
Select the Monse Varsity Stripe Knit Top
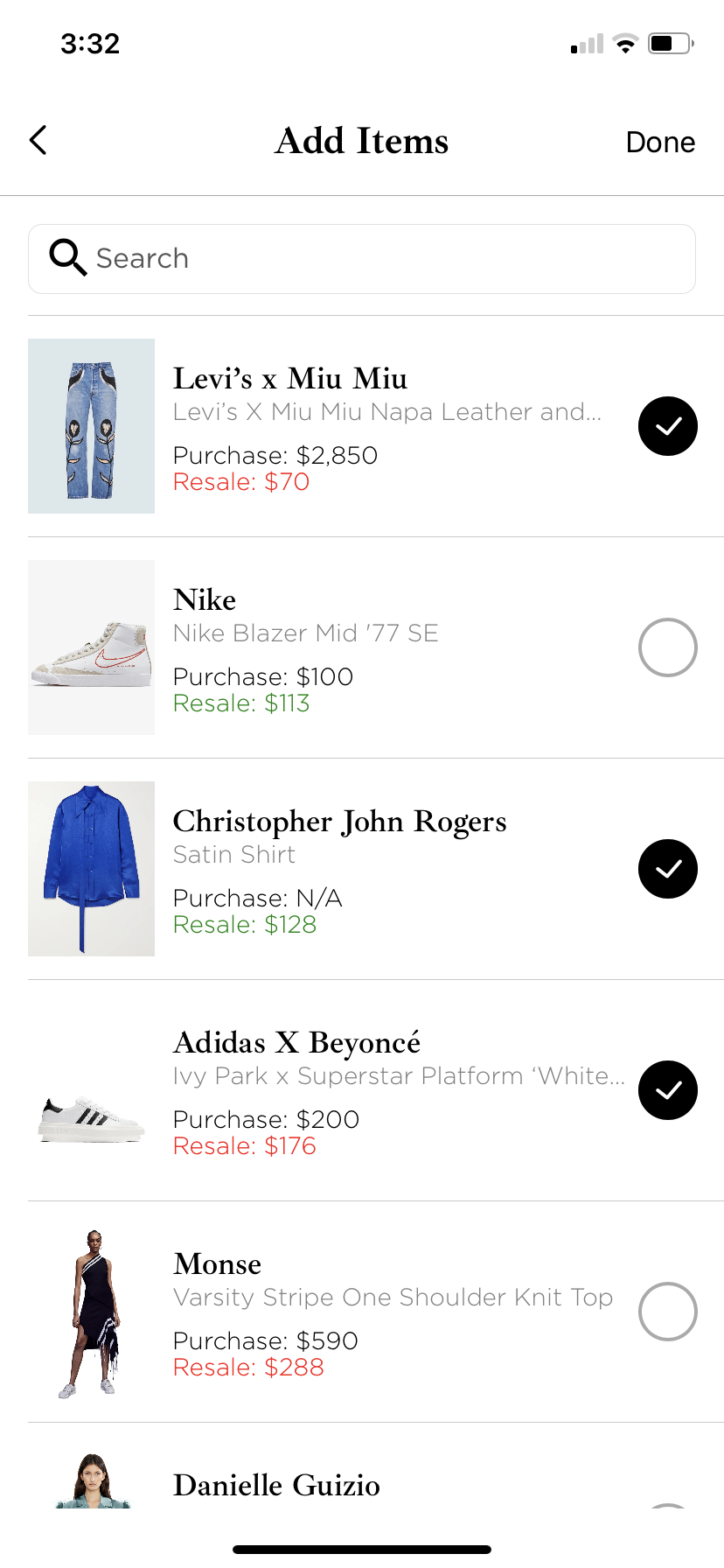(668, 1312)
